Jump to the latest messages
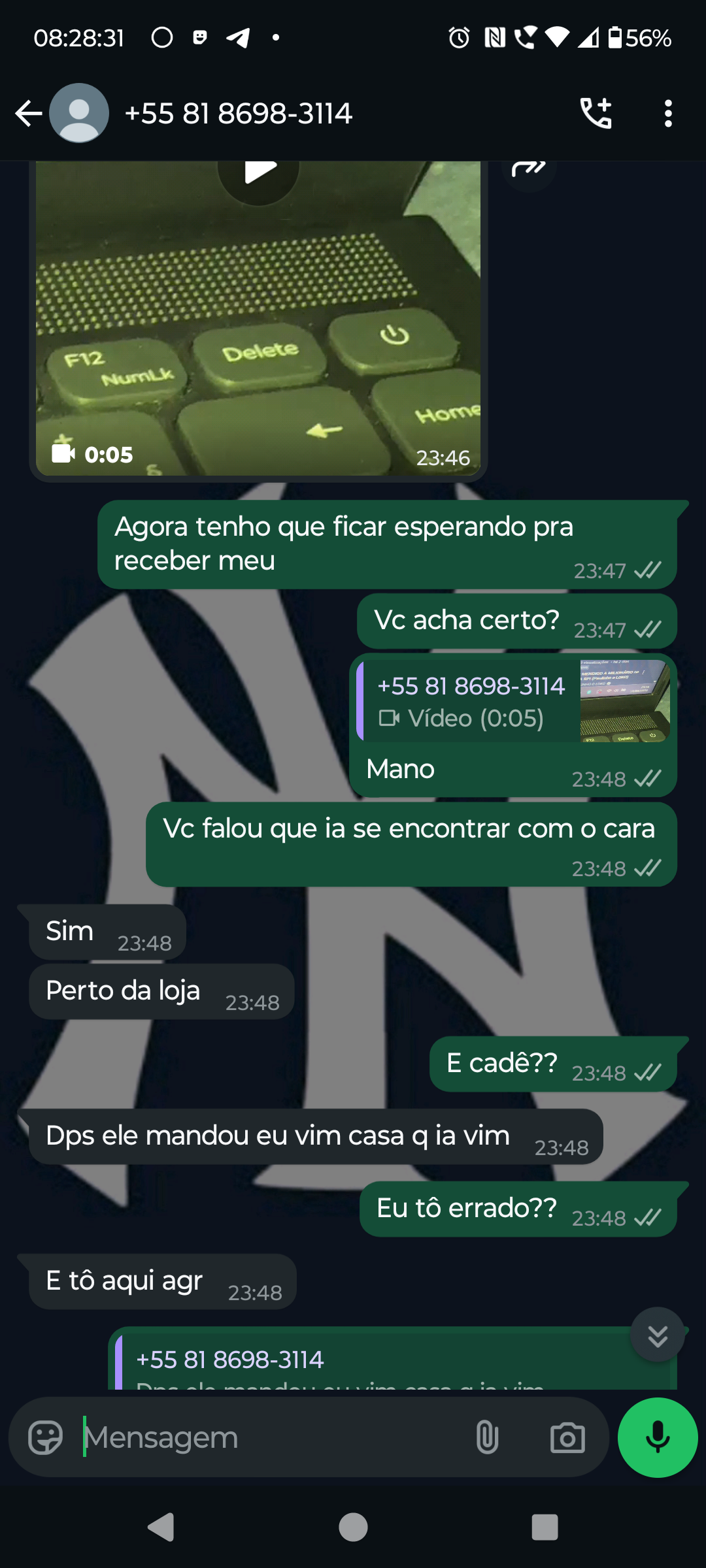This screenshot has height=1568, width=706. point(657,1335)
